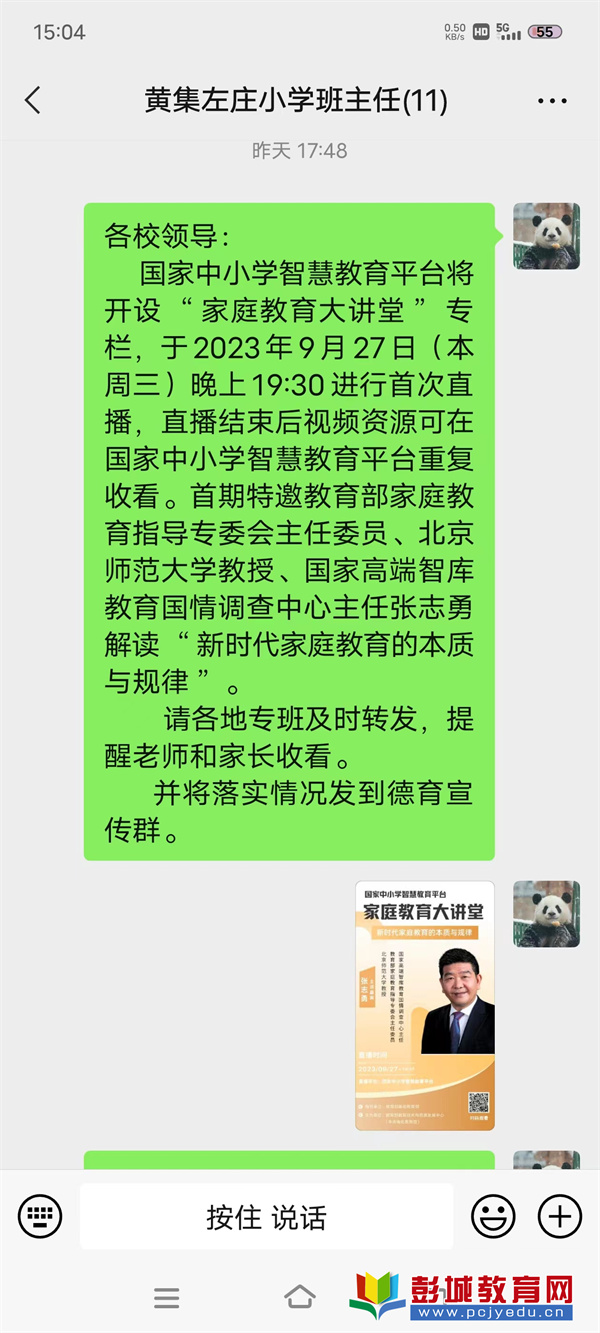This screenshot has height=1333, width=600.
Task: Tap the 按住 说话 voice button
Action: 266,1217
